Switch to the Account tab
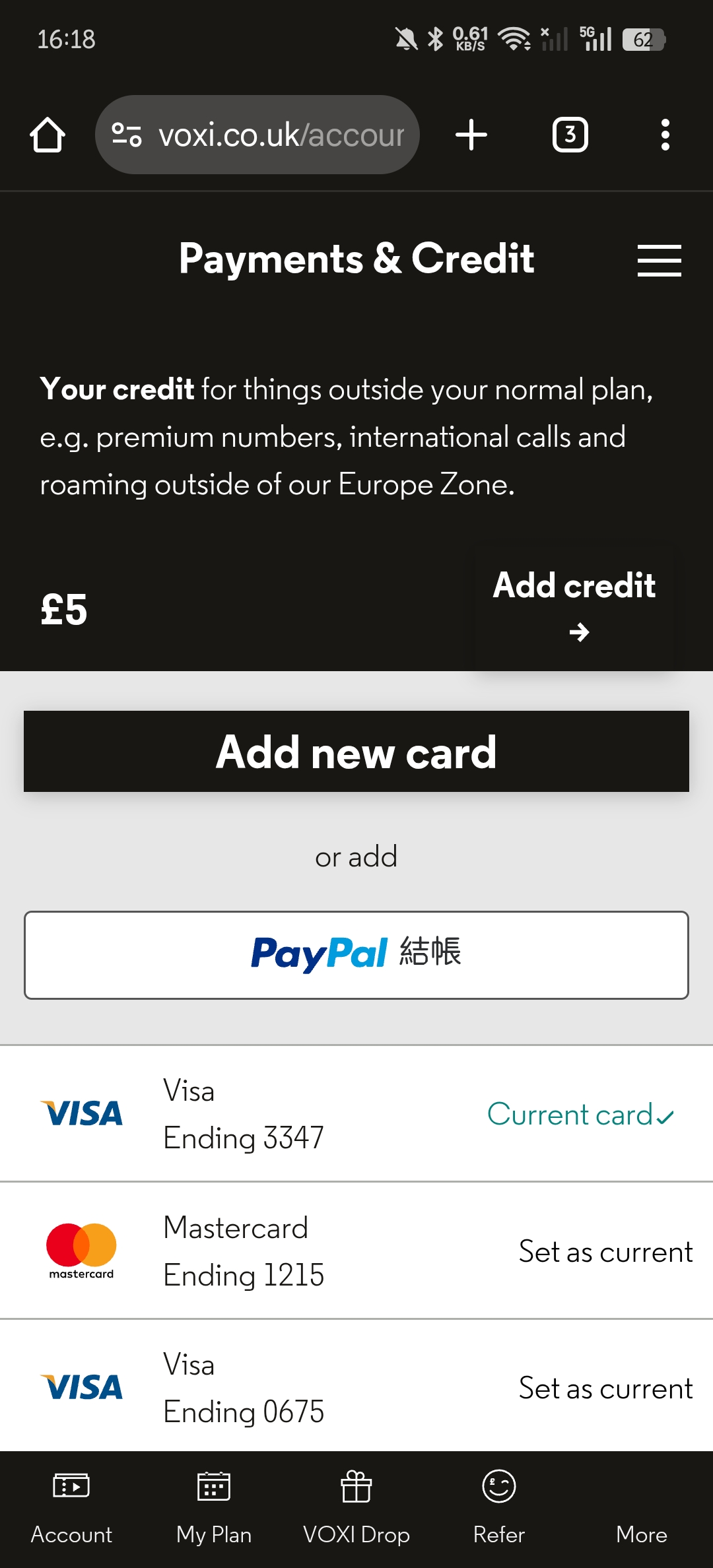Screen dimensions: 713x1568 click(71, 1509)
